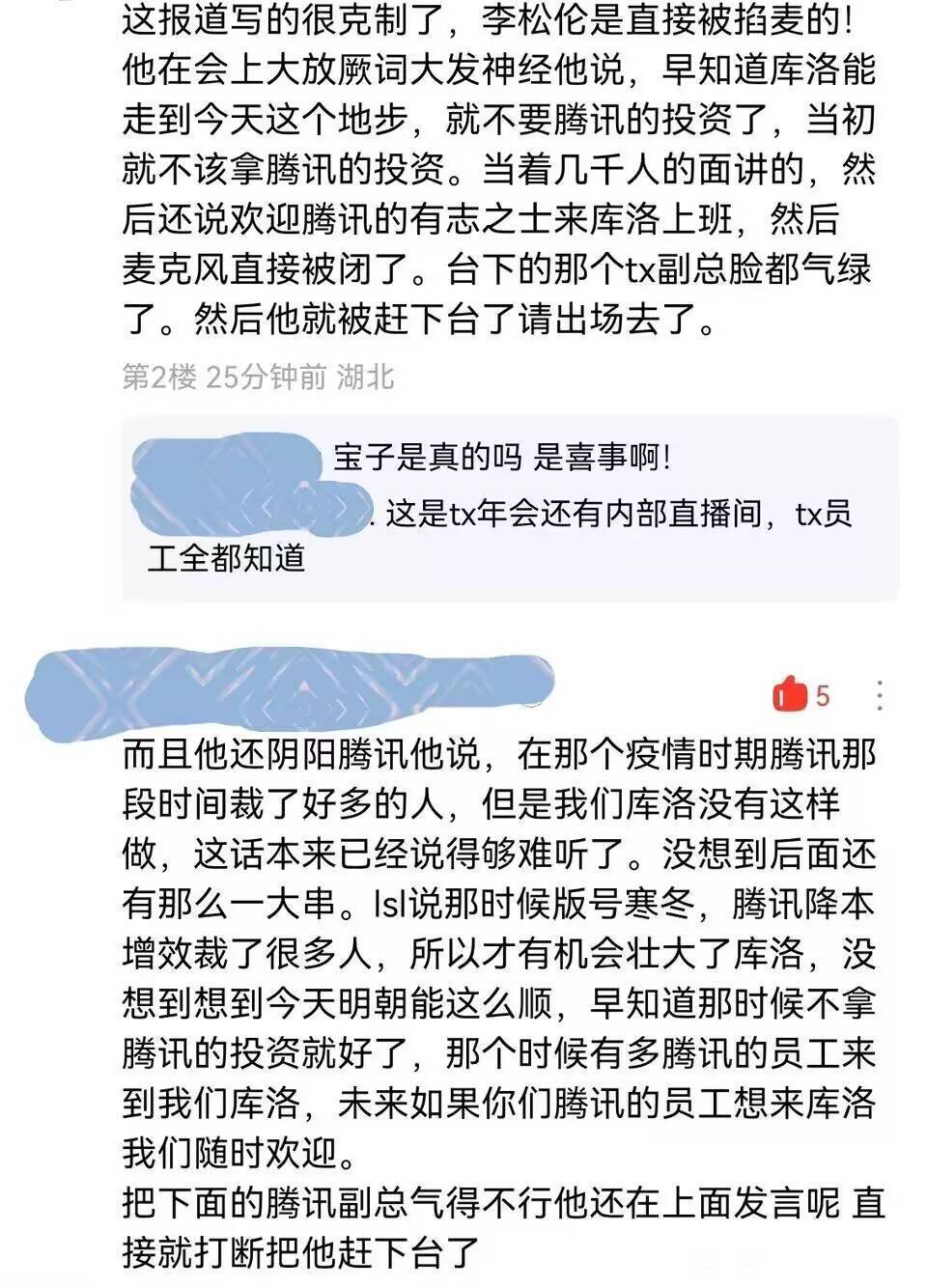The image size is (927, 1288).
Task: Open the quoted replies under the 第2楼 comment
Action: point(510,509)
